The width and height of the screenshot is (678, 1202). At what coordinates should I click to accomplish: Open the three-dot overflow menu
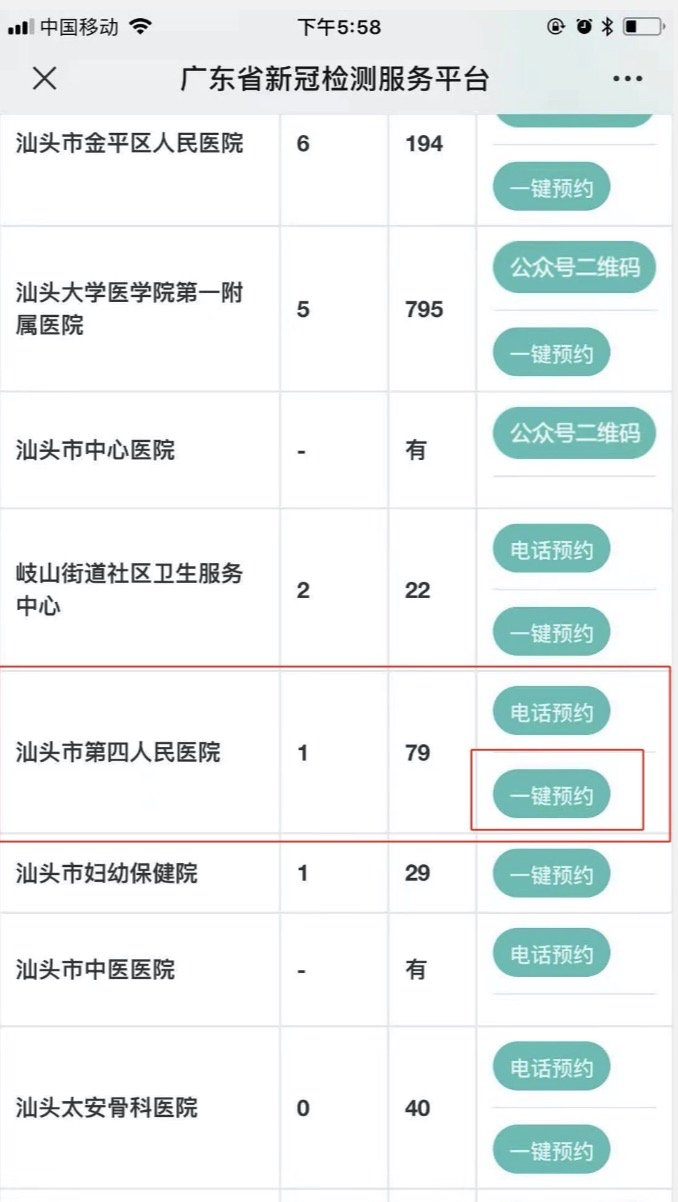(627, 79)
